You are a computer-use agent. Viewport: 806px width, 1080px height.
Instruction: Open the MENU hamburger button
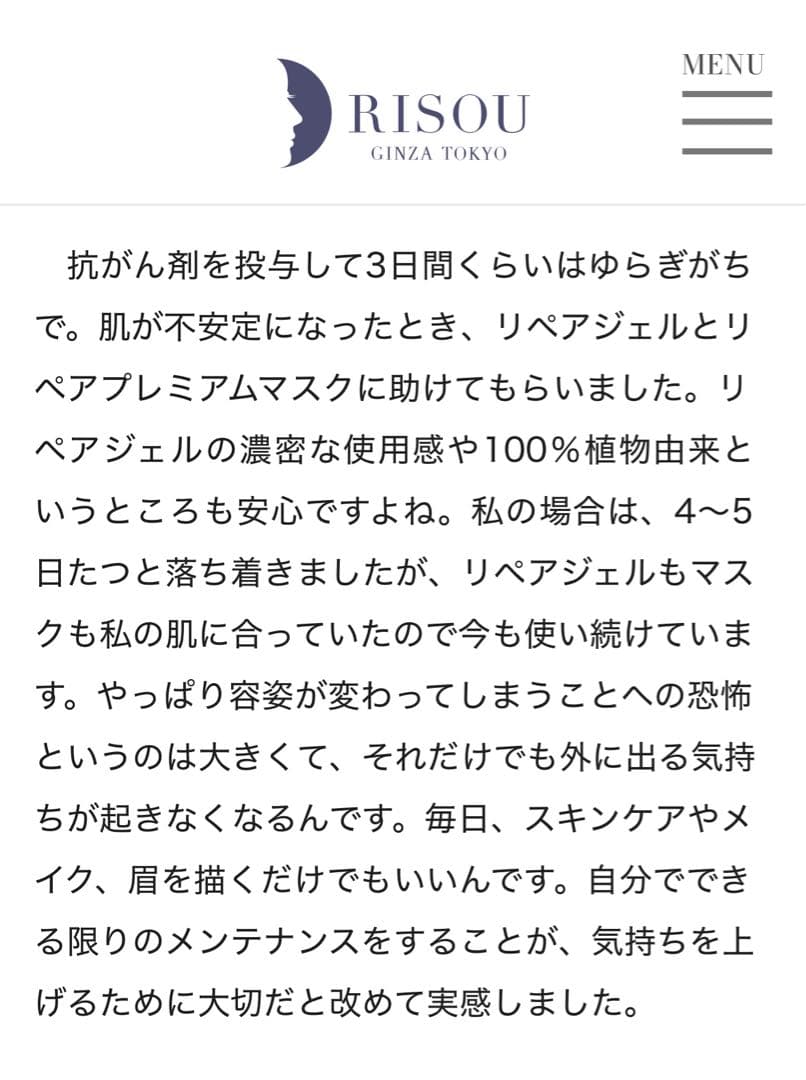[726, 105]
